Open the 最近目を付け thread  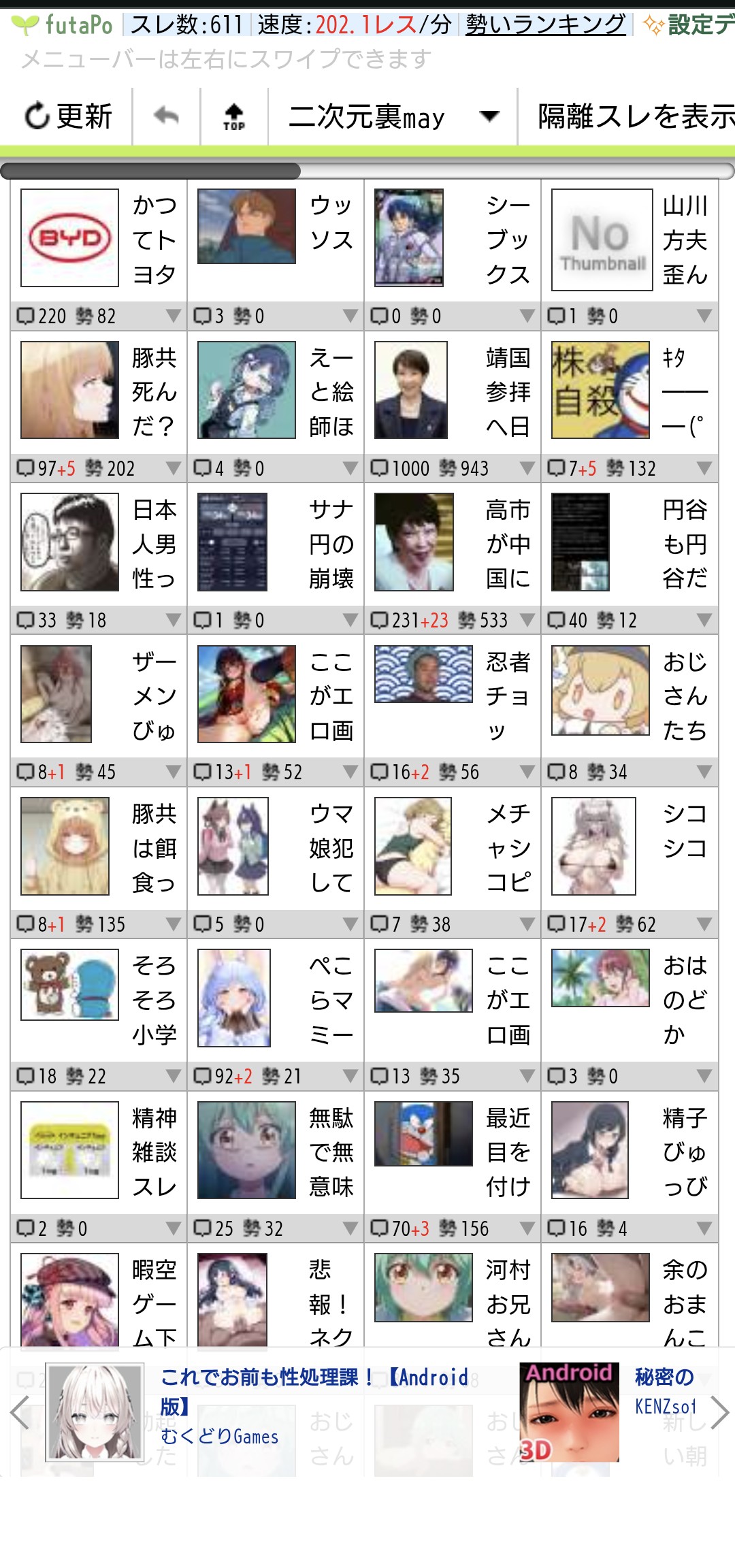tap(453, 1152)
